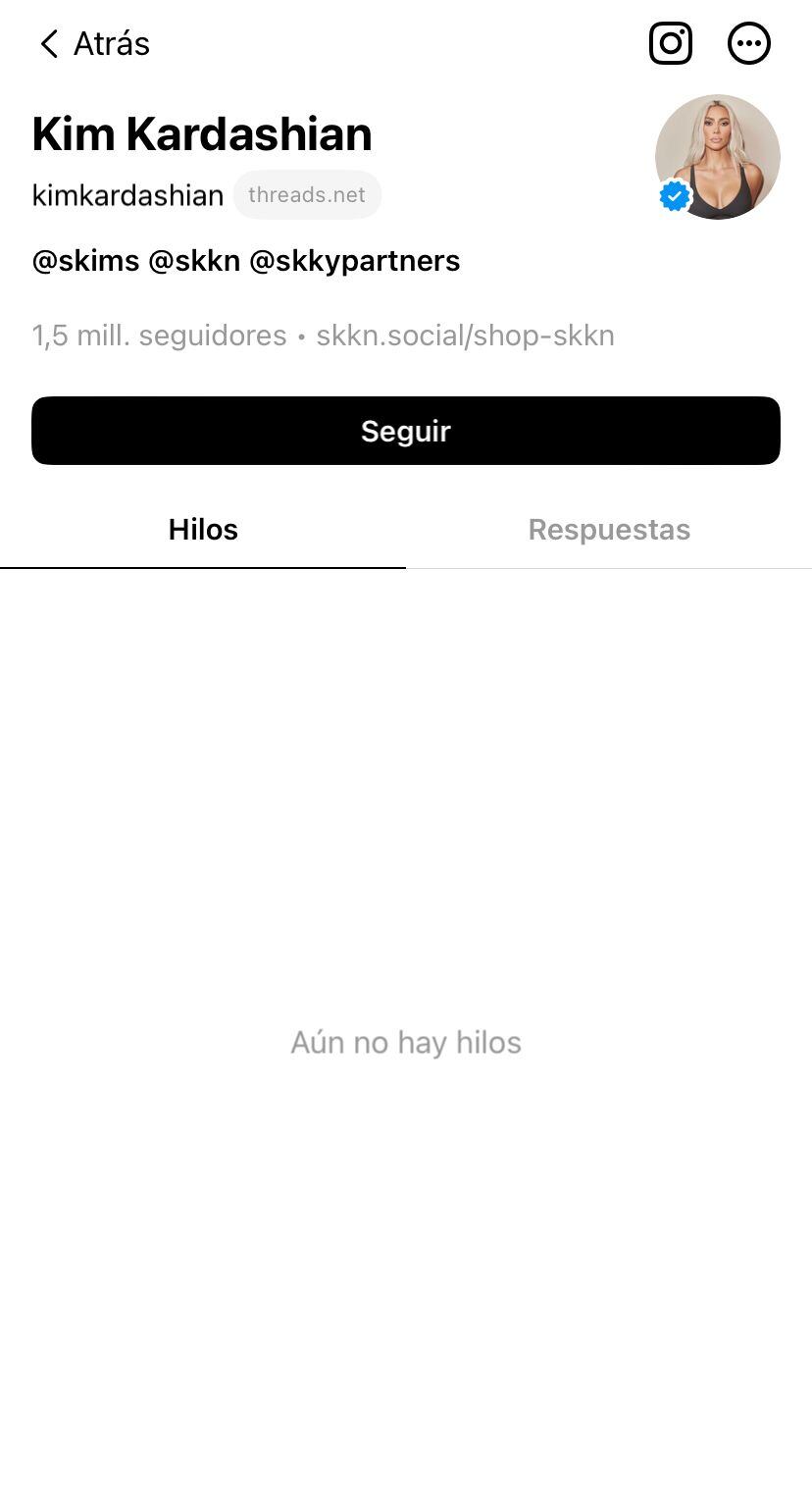812x1501 pixels.
Task: Go back with the Atrás button
Action: [93, 44]
